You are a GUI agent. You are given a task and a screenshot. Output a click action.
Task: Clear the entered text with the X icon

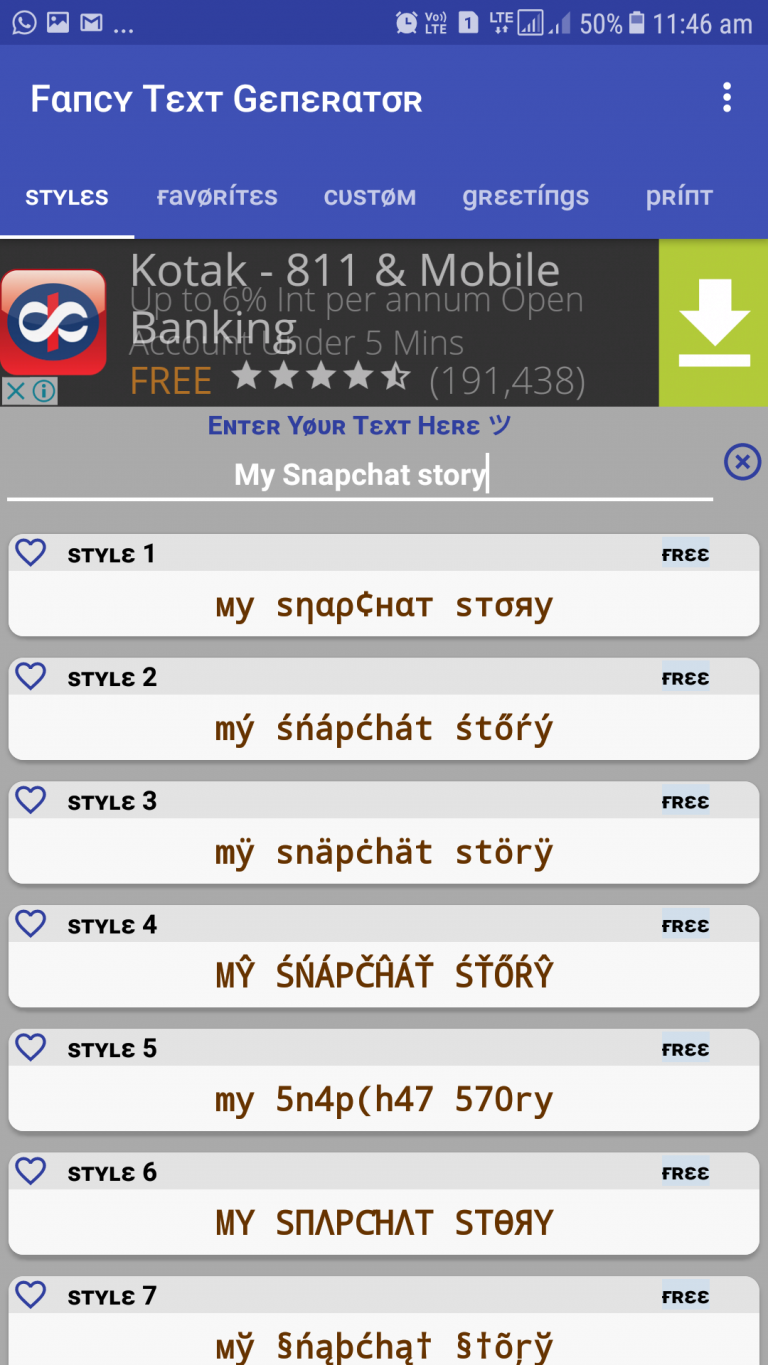(x=742, y=462)
